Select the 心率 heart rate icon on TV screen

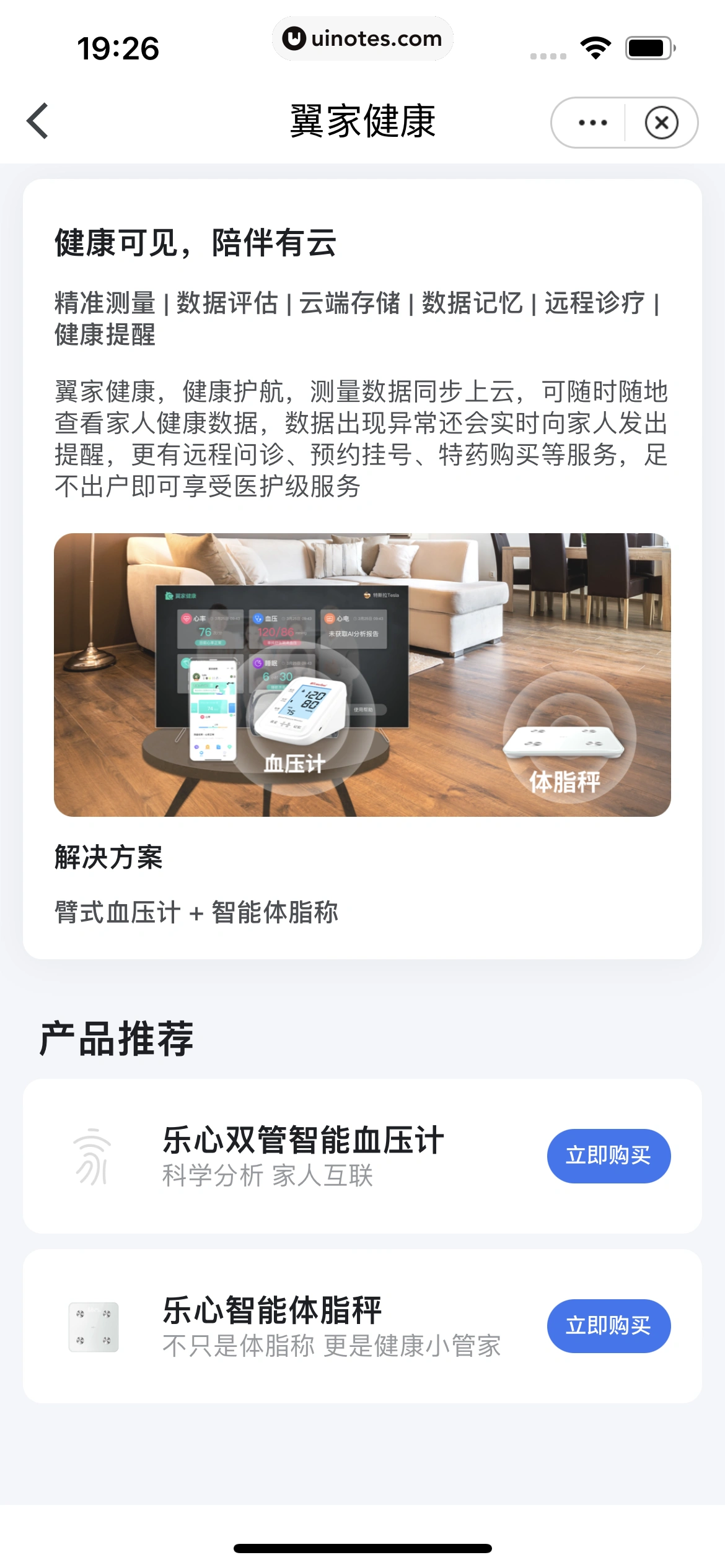coord(186,617)
